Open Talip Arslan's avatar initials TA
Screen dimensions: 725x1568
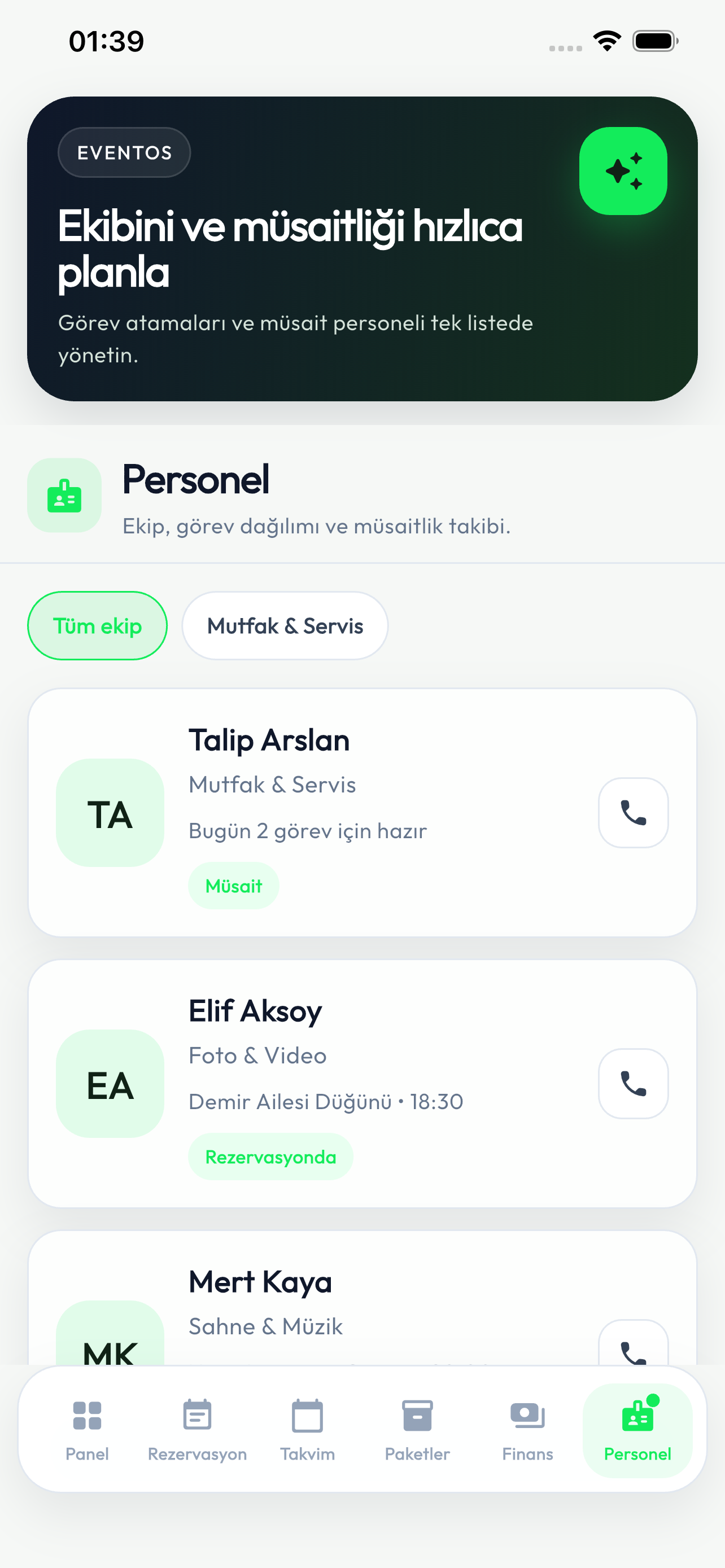coord(110,813)
